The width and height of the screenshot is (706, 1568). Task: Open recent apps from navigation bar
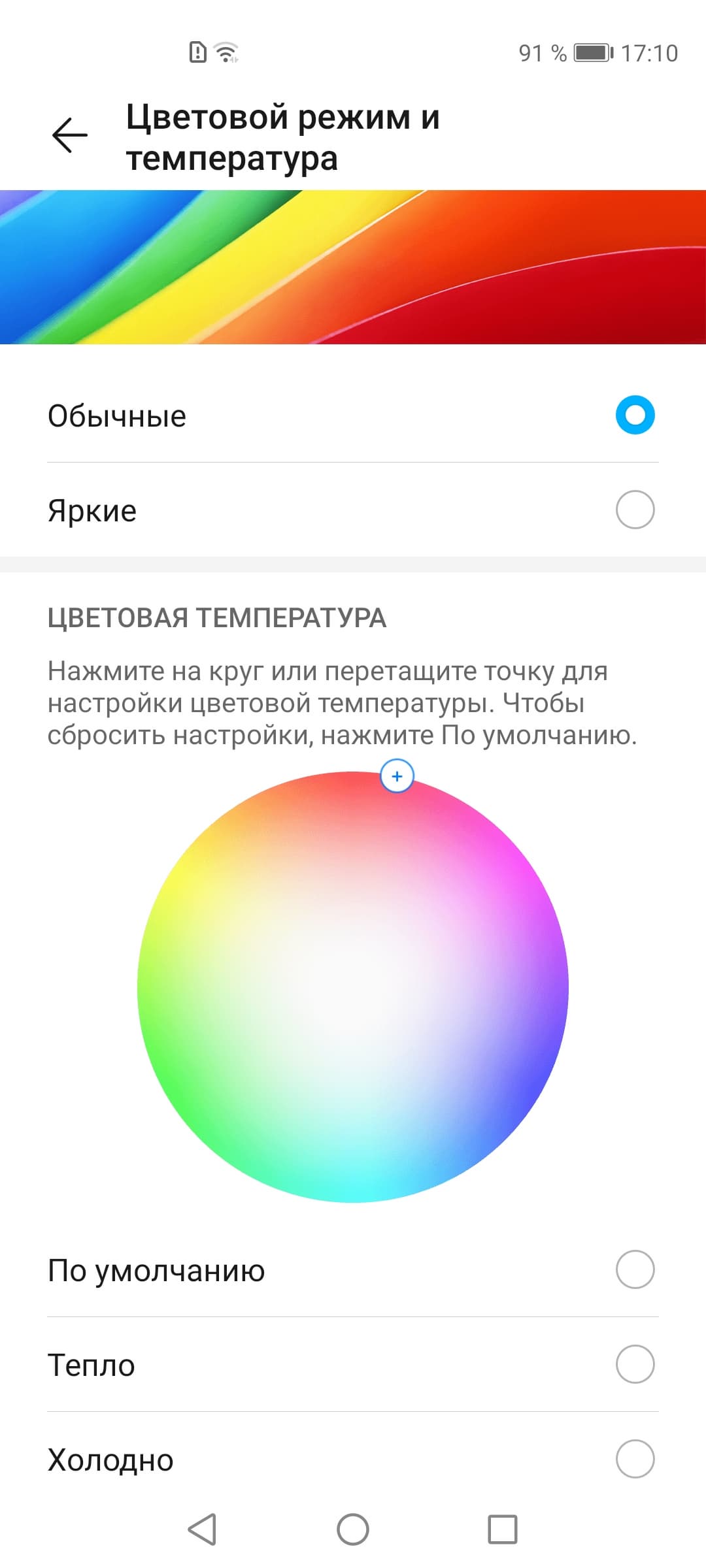coord(502,1529)
